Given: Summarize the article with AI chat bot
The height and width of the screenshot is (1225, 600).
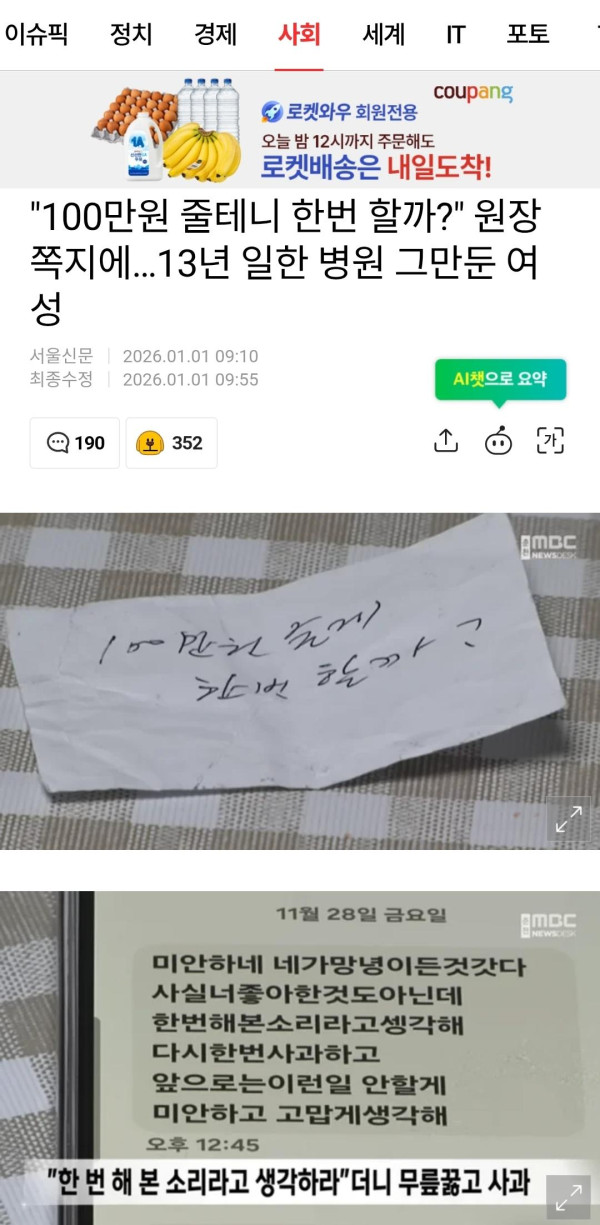Looking at the screenshot, I should (x=498, y=440).
